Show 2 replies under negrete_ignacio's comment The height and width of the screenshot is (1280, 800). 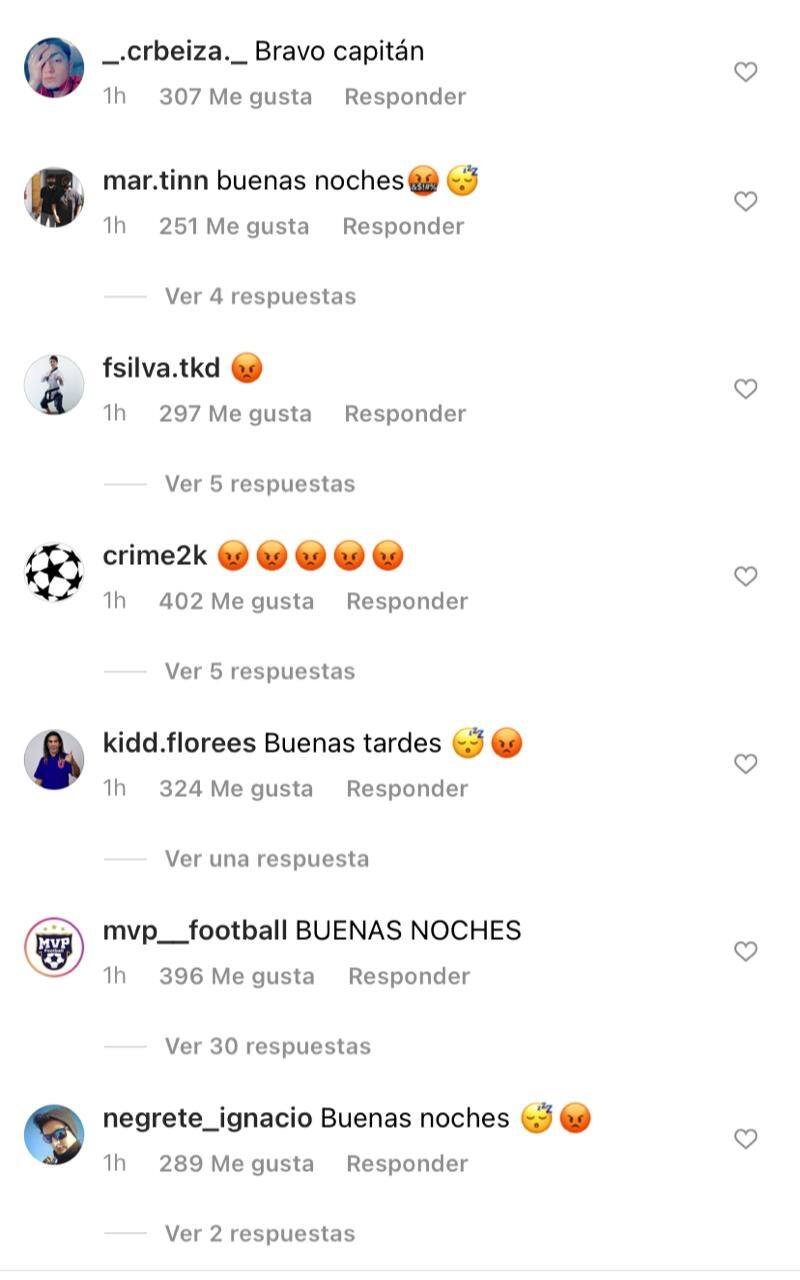tap(260, 1234)
